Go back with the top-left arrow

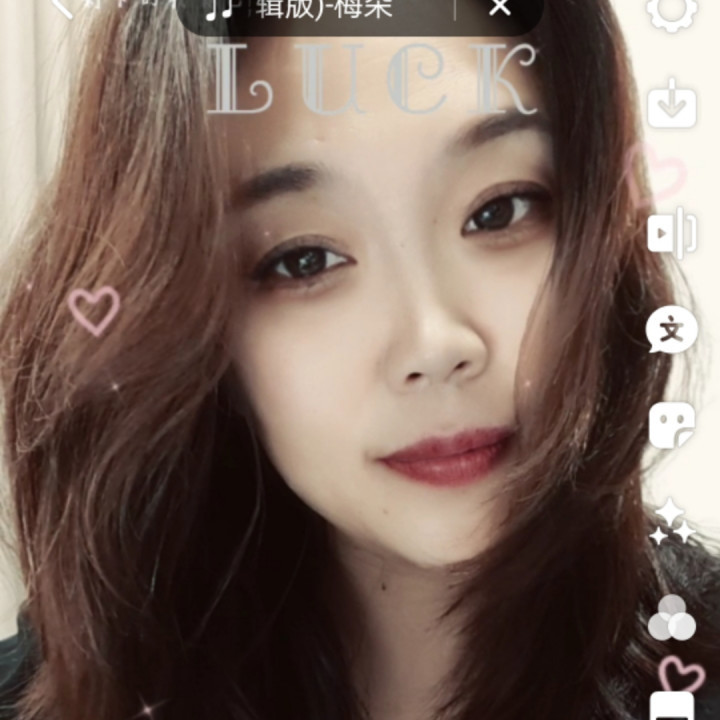pyautogui.click(x=64, y=8)
